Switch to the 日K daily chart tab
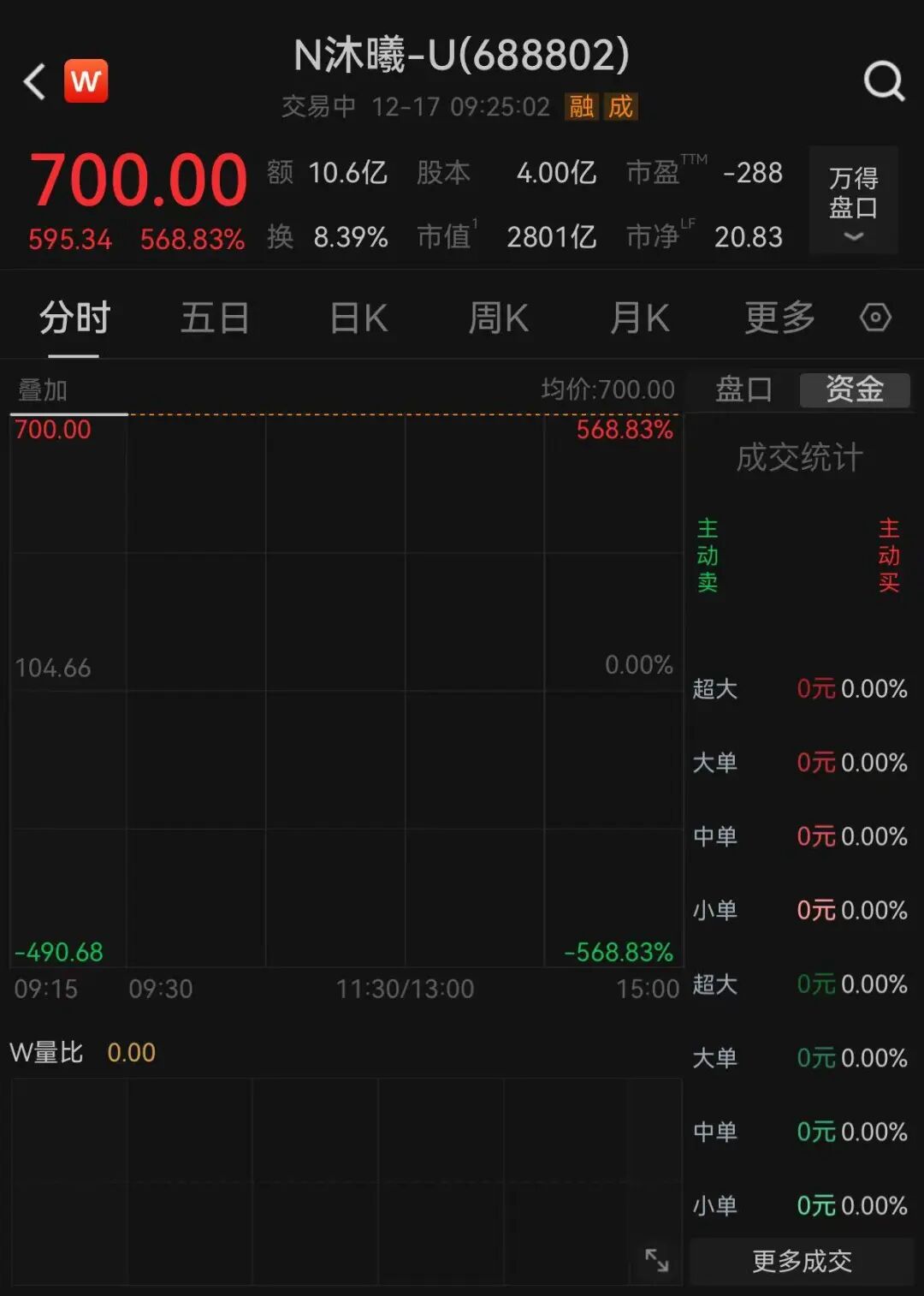This screenshot has width=924, height=1296. click(357, 316)
